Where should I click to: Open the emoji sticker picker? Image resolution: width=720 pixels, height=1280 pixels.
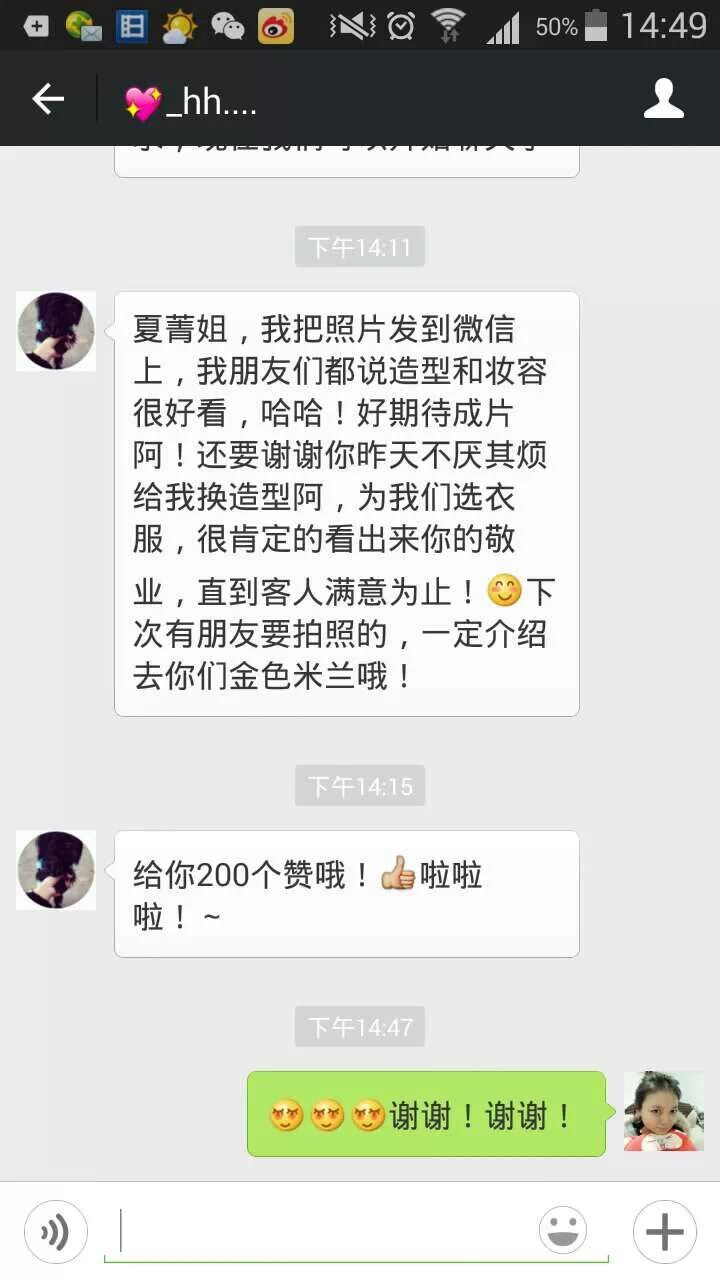click(562, 1231)
